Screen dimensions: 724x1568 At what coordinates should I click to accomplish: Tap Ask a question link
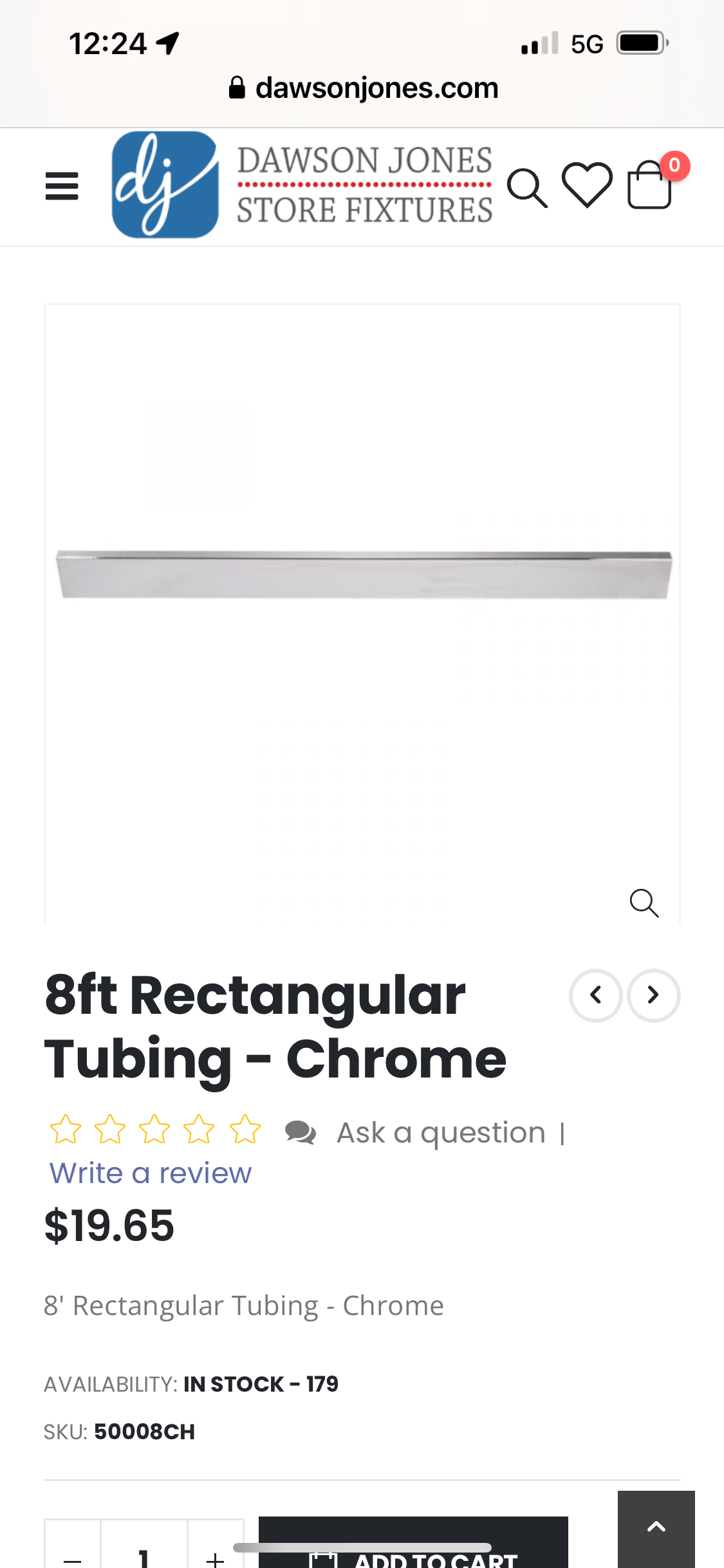[441, 1132]
